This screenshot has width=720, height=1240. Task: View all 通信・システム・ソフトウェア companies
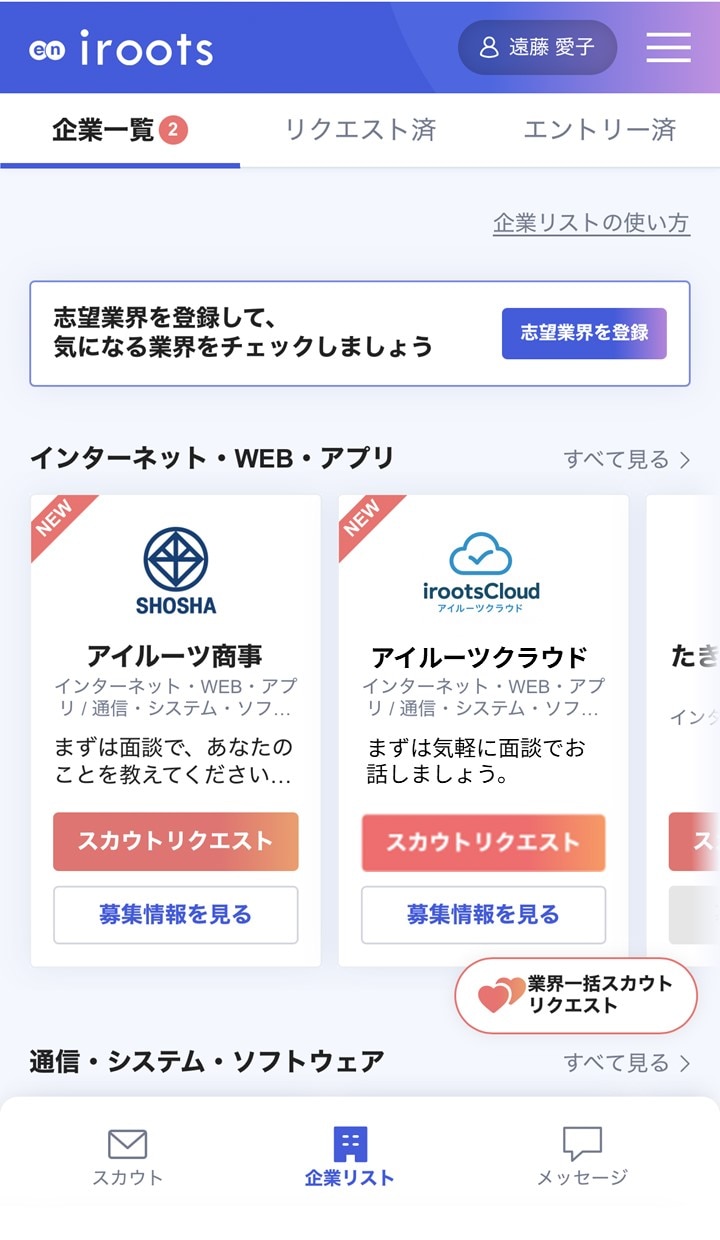coord(627,1062)
